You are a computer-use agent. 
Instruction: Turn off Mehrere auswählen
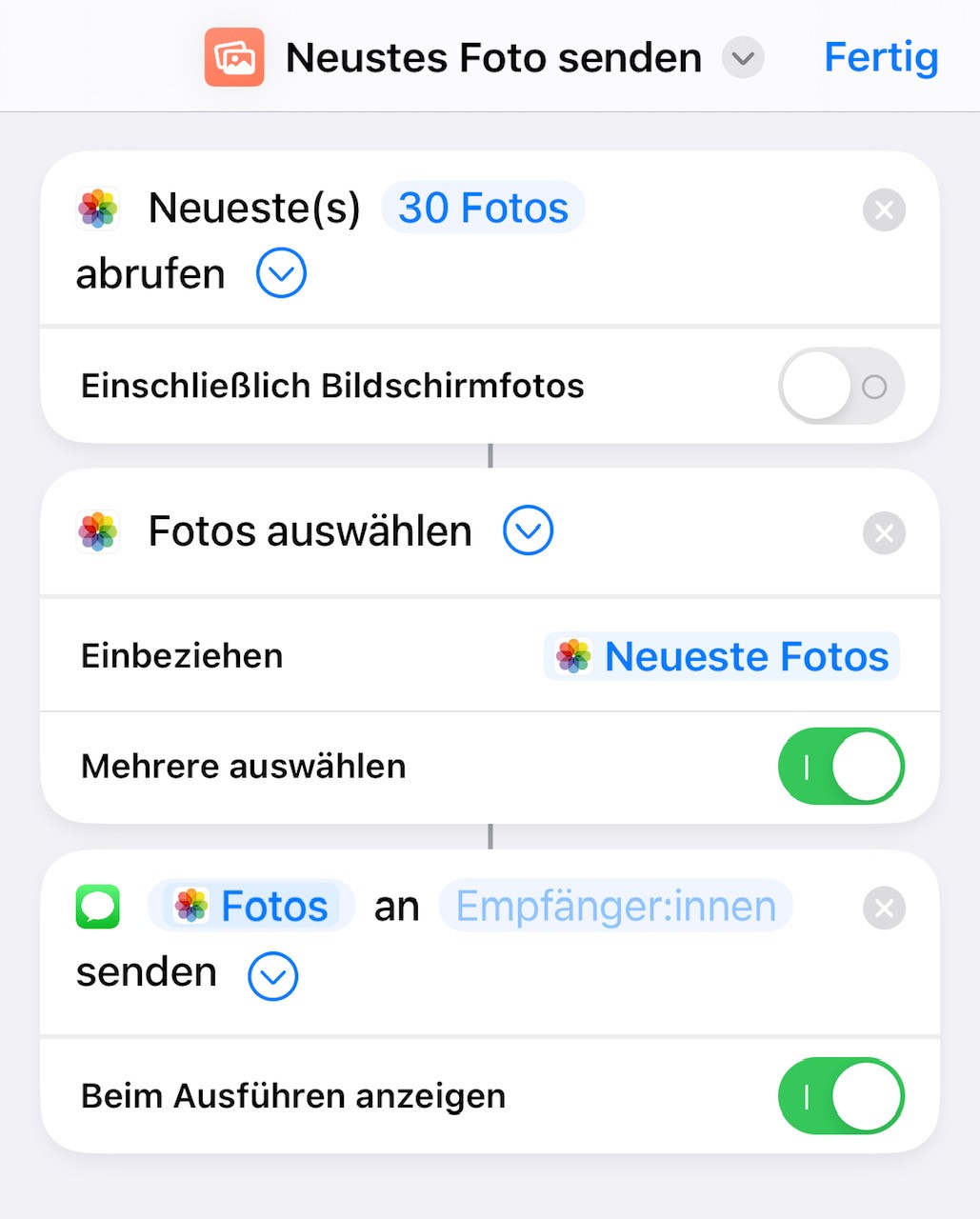pos(841,766)
